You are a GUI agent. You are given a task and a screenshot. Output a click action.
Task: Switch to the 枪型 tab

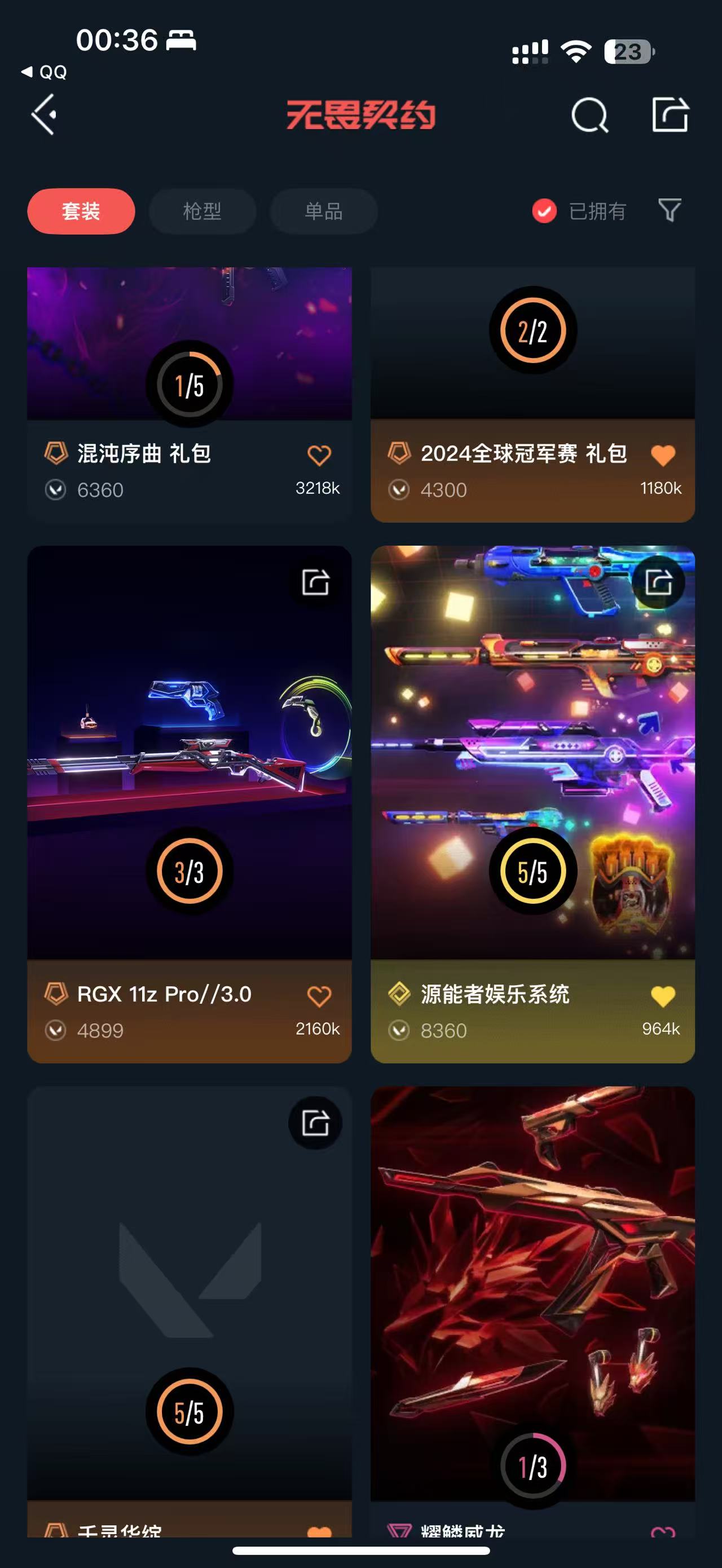pyautogui.click(x=202, y=211)
